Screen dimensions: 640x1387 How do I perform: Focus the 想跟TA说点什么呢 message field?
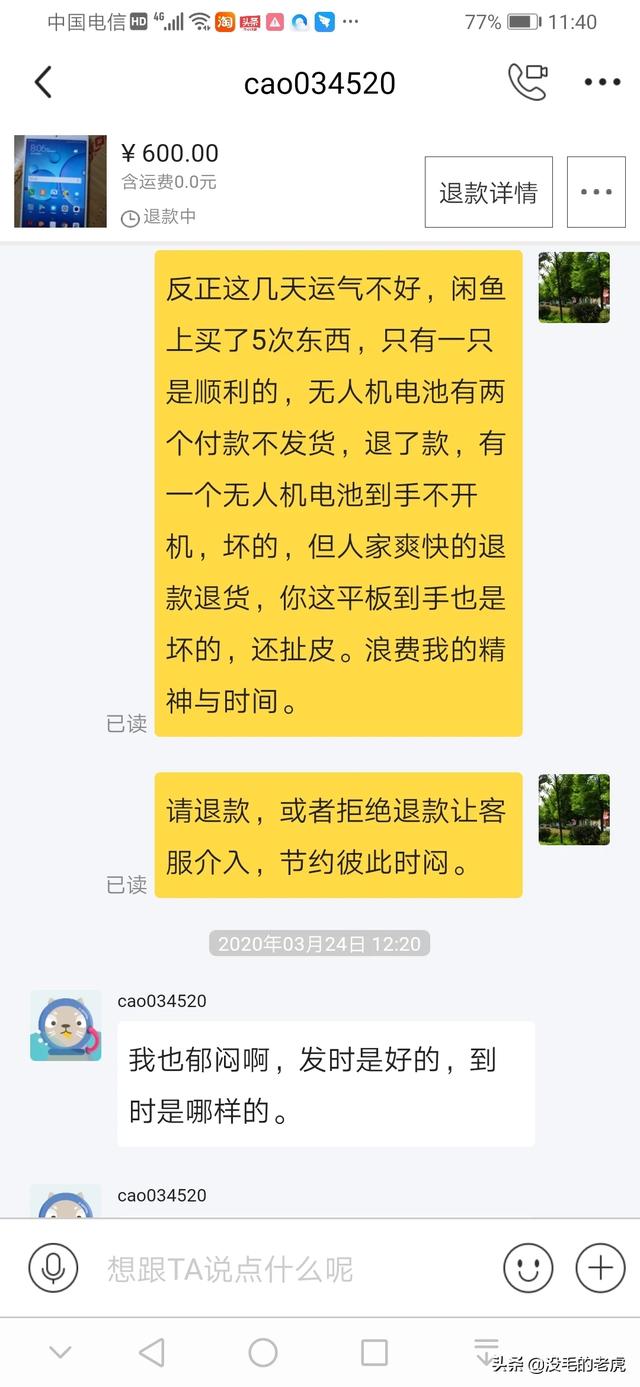290,1269
